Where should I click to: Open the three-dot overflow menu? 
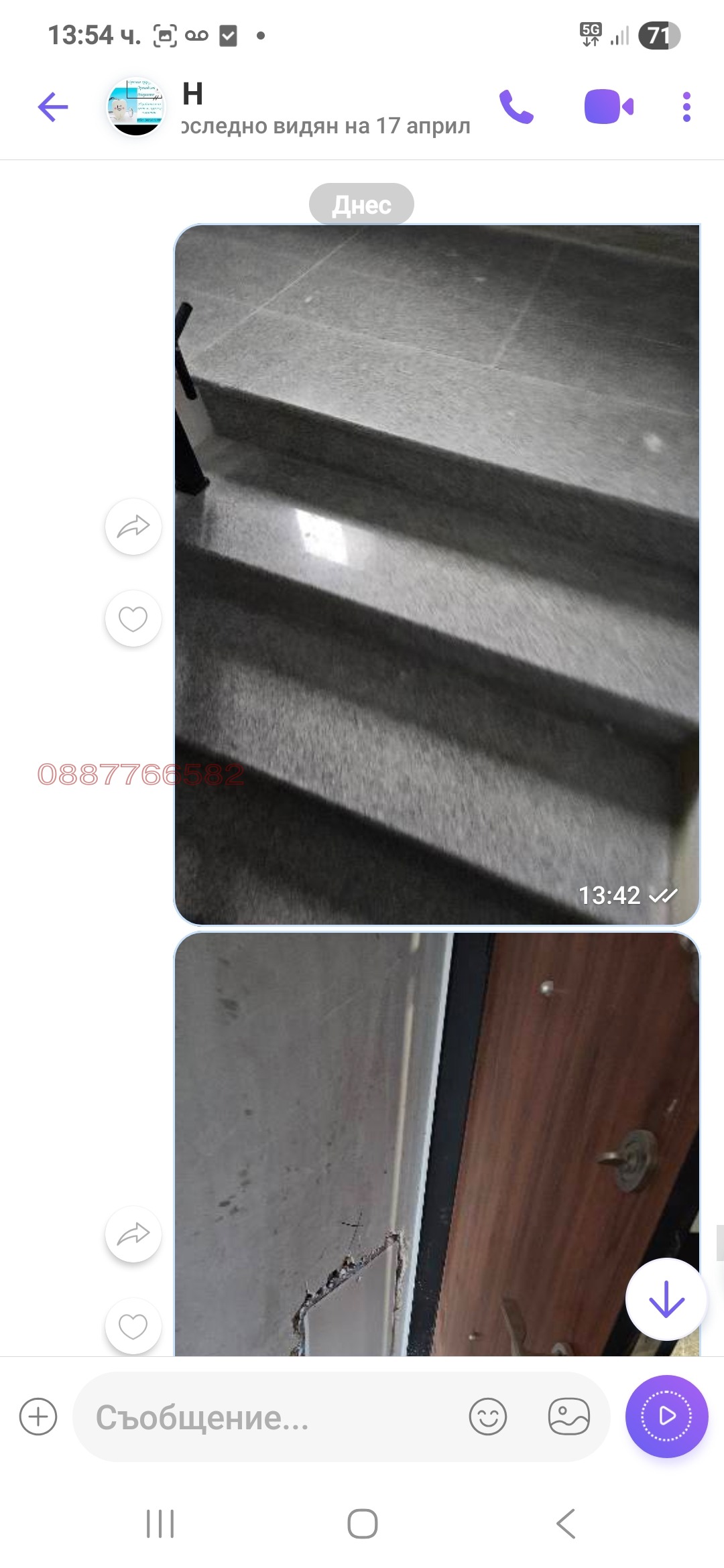pos(686,107)
